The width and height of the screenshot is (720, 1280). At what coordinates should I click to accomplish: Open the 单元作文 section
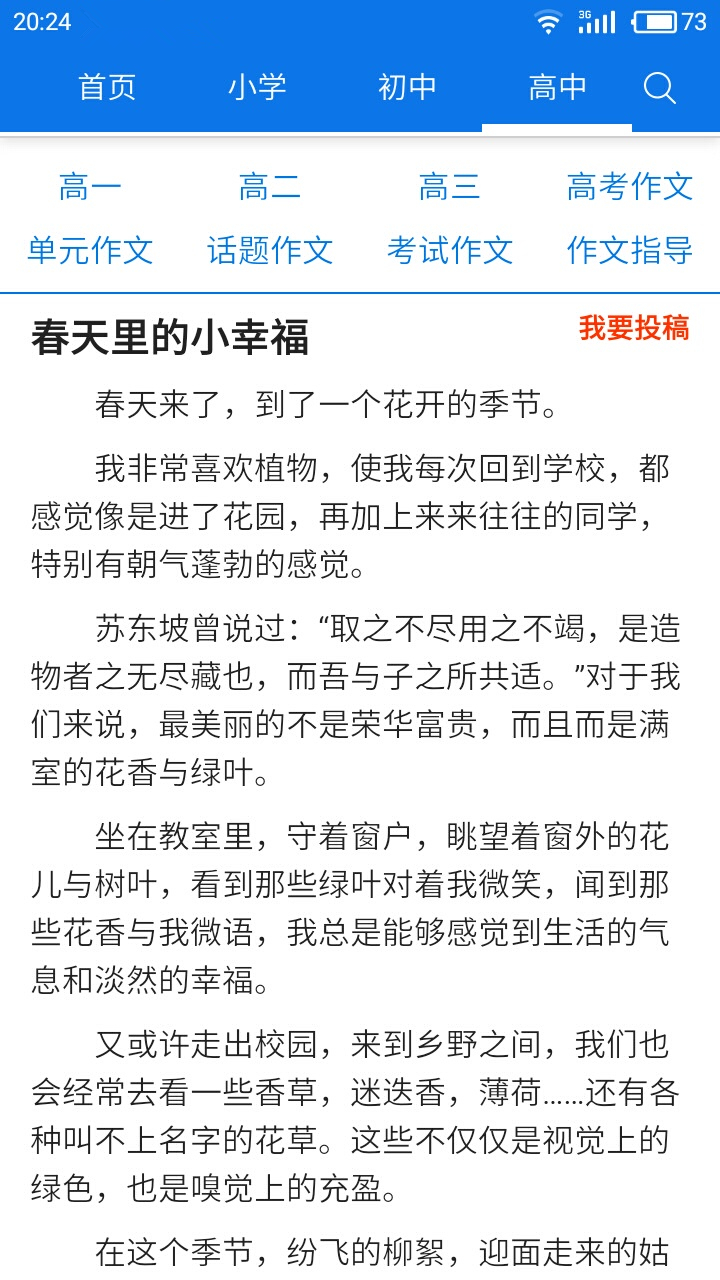(90, 250)
